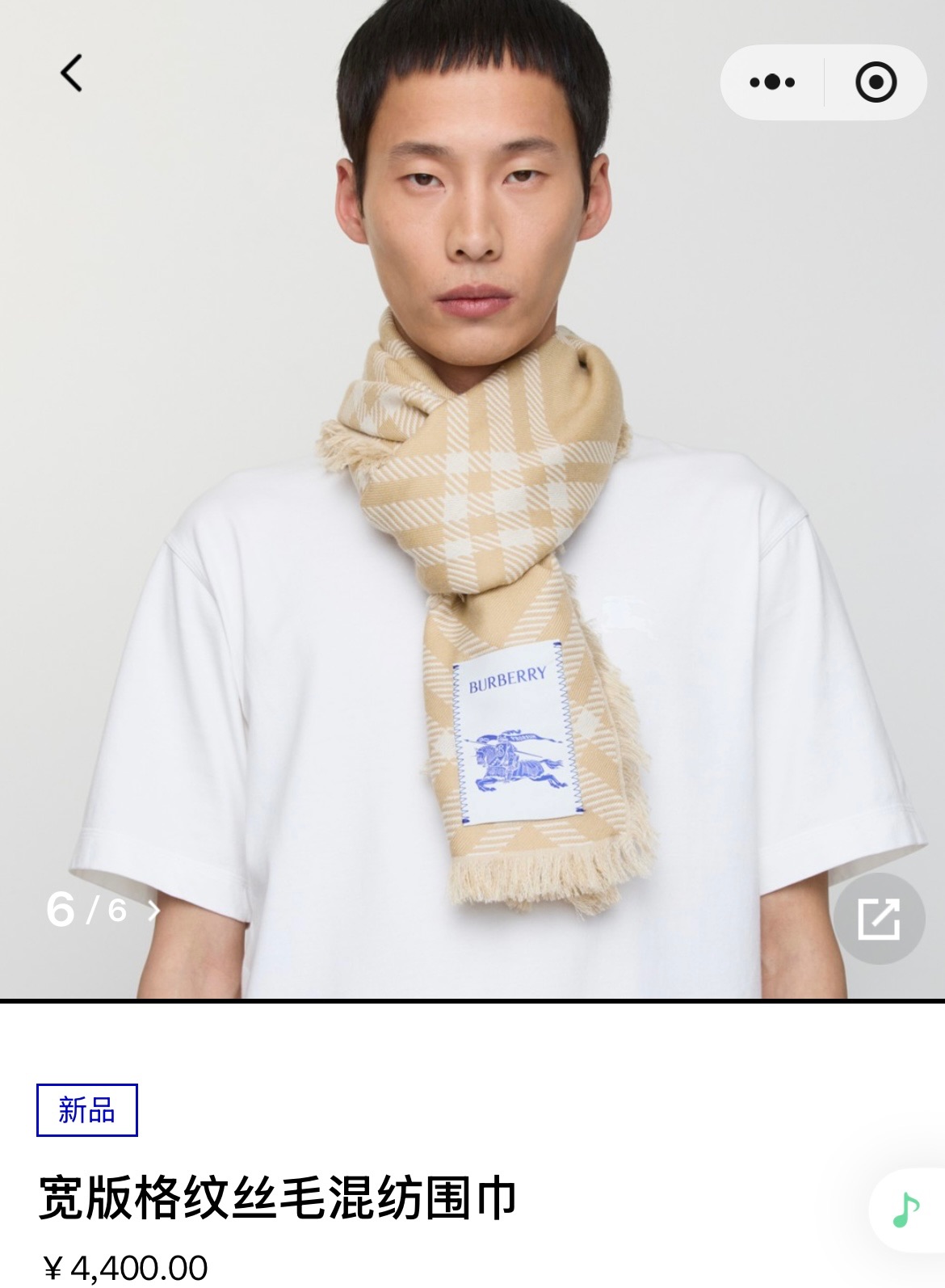Open the green music note floating button

(905, 1210)
